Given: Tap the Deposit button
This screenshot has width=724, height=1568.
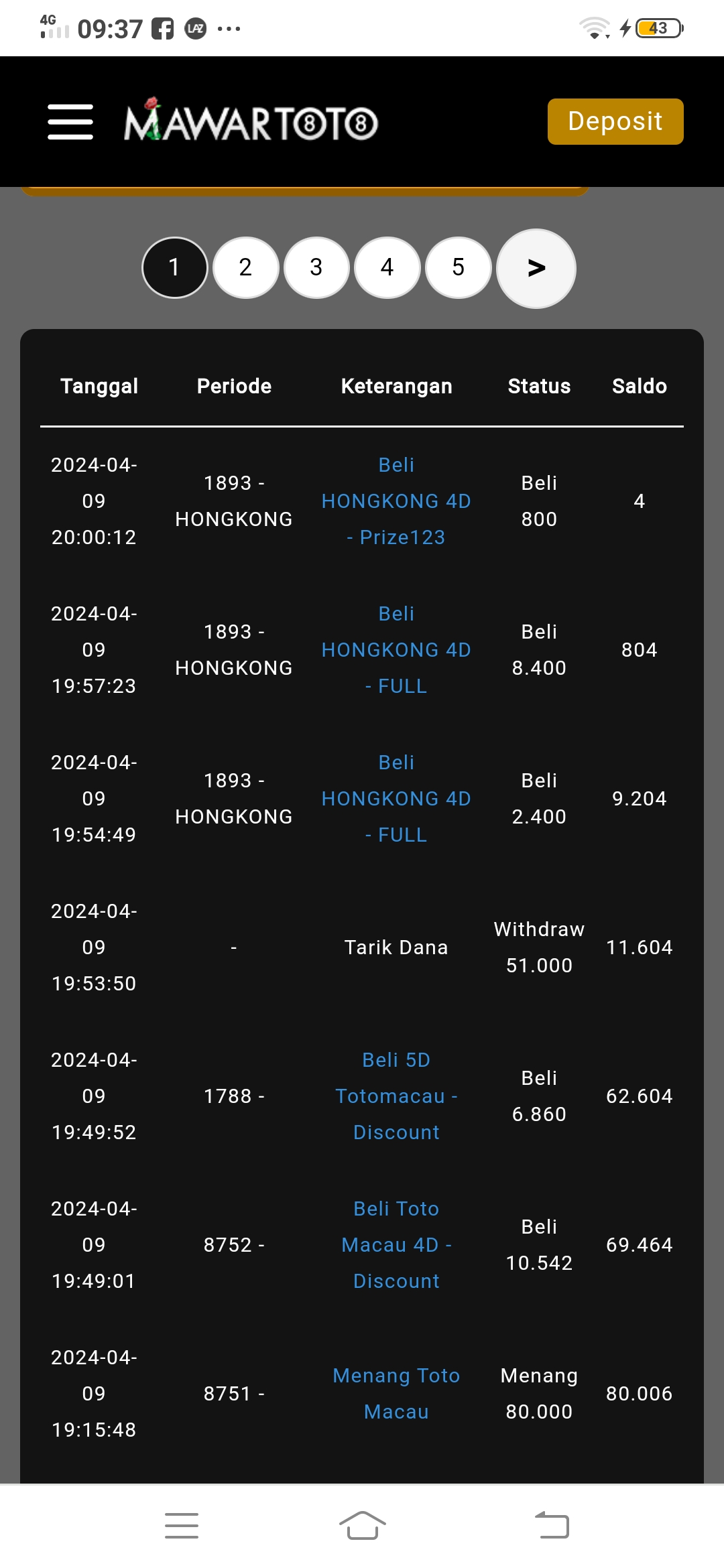Looking at the screenshot, I should coord(615,121).
